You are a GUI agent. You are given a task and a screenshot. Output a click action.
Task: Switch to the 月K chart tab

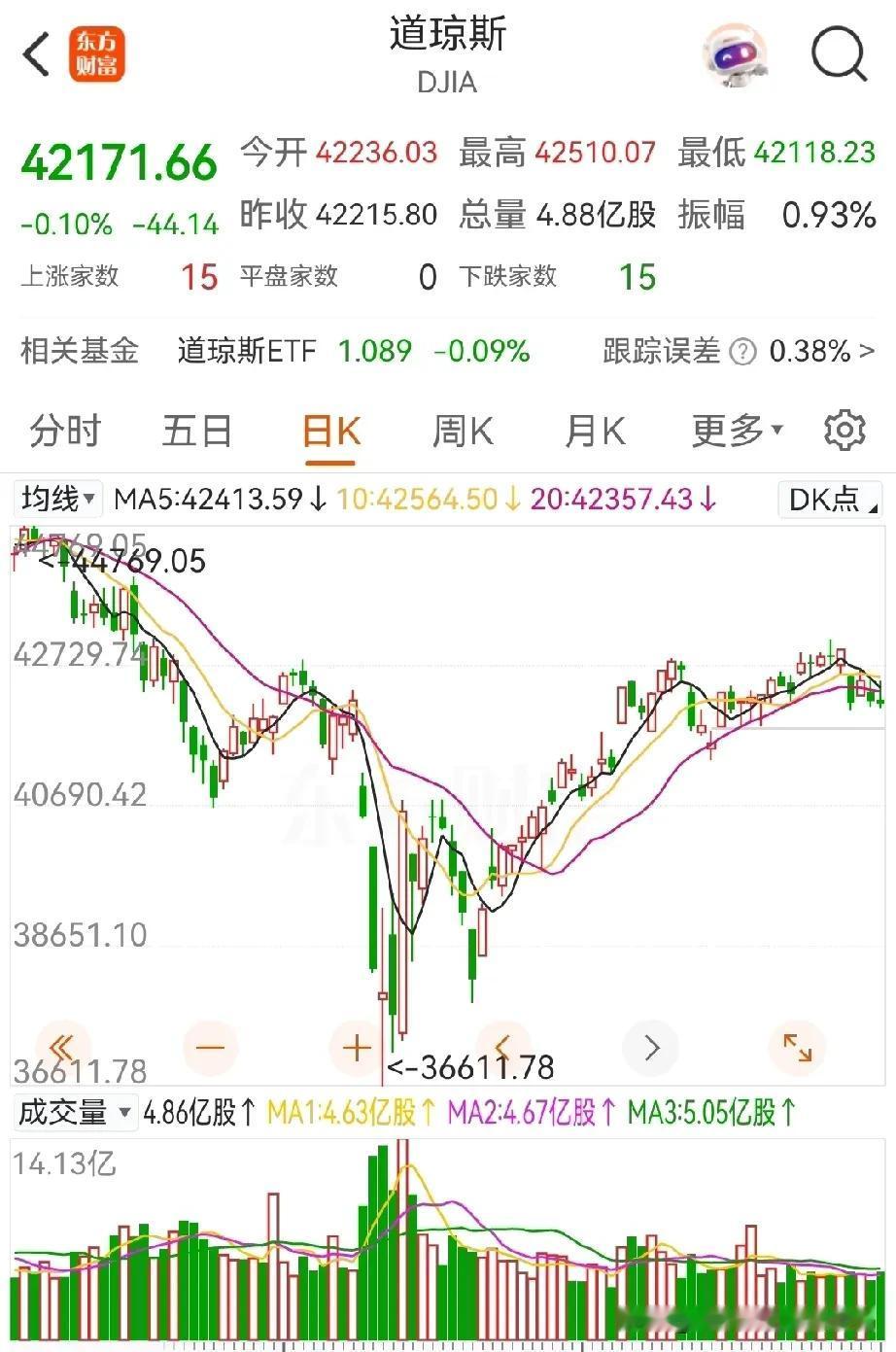(x=595, y=431)
